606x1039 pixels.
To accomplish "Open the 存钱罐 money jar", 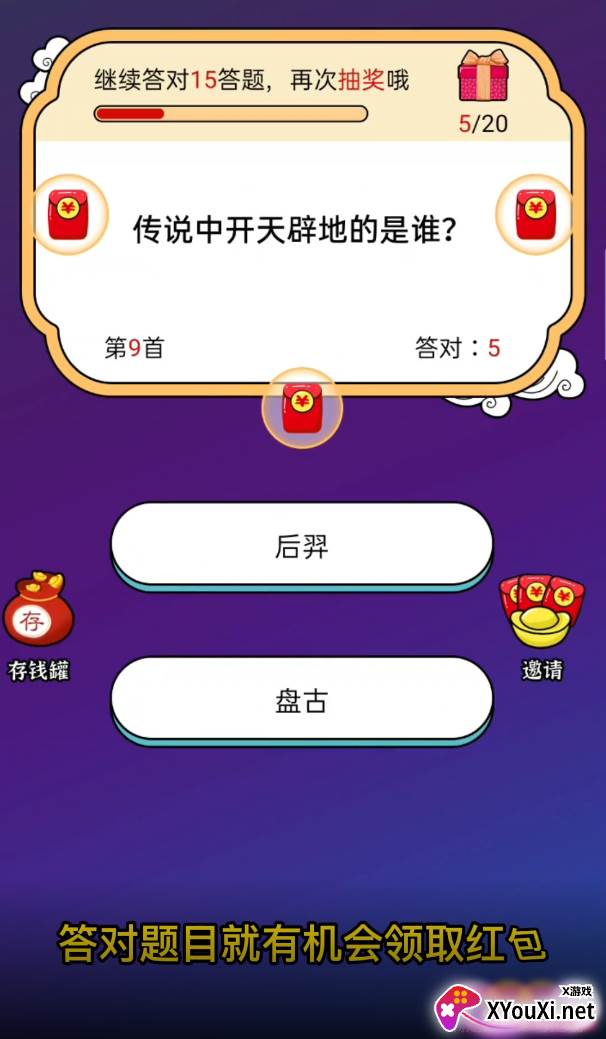I will click(38, 626).
